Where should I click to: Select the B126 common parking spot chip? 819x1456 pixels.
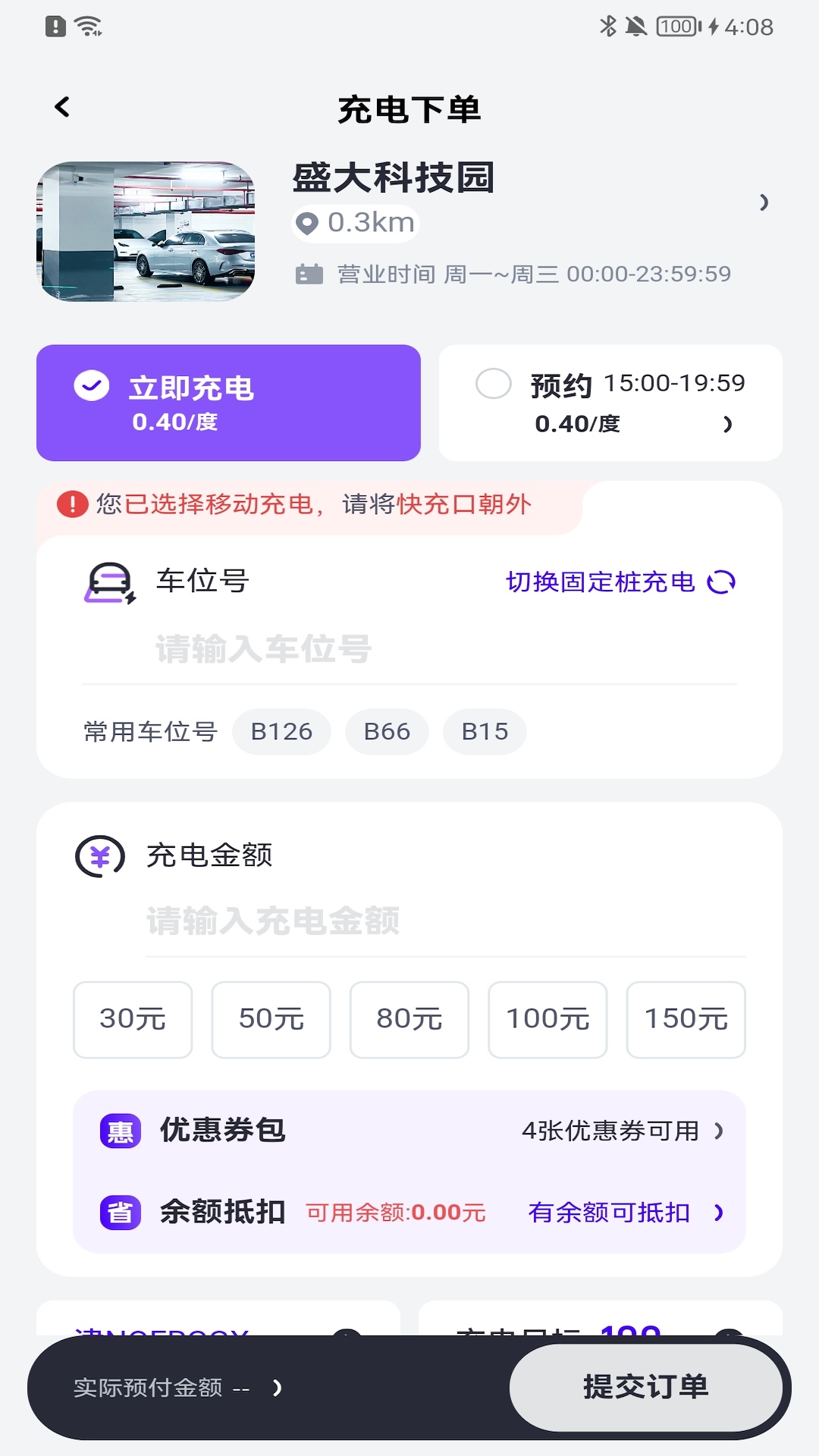click(281, 731)
